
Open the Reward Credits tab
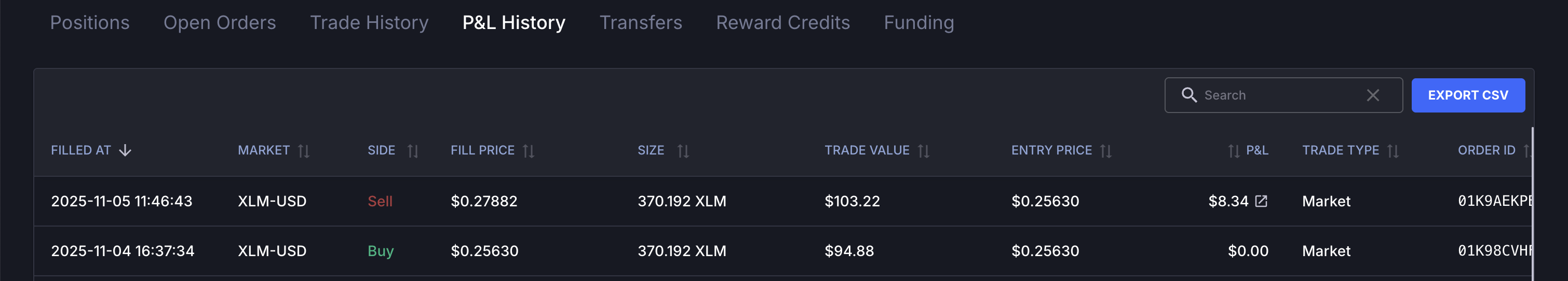(782, 22)
